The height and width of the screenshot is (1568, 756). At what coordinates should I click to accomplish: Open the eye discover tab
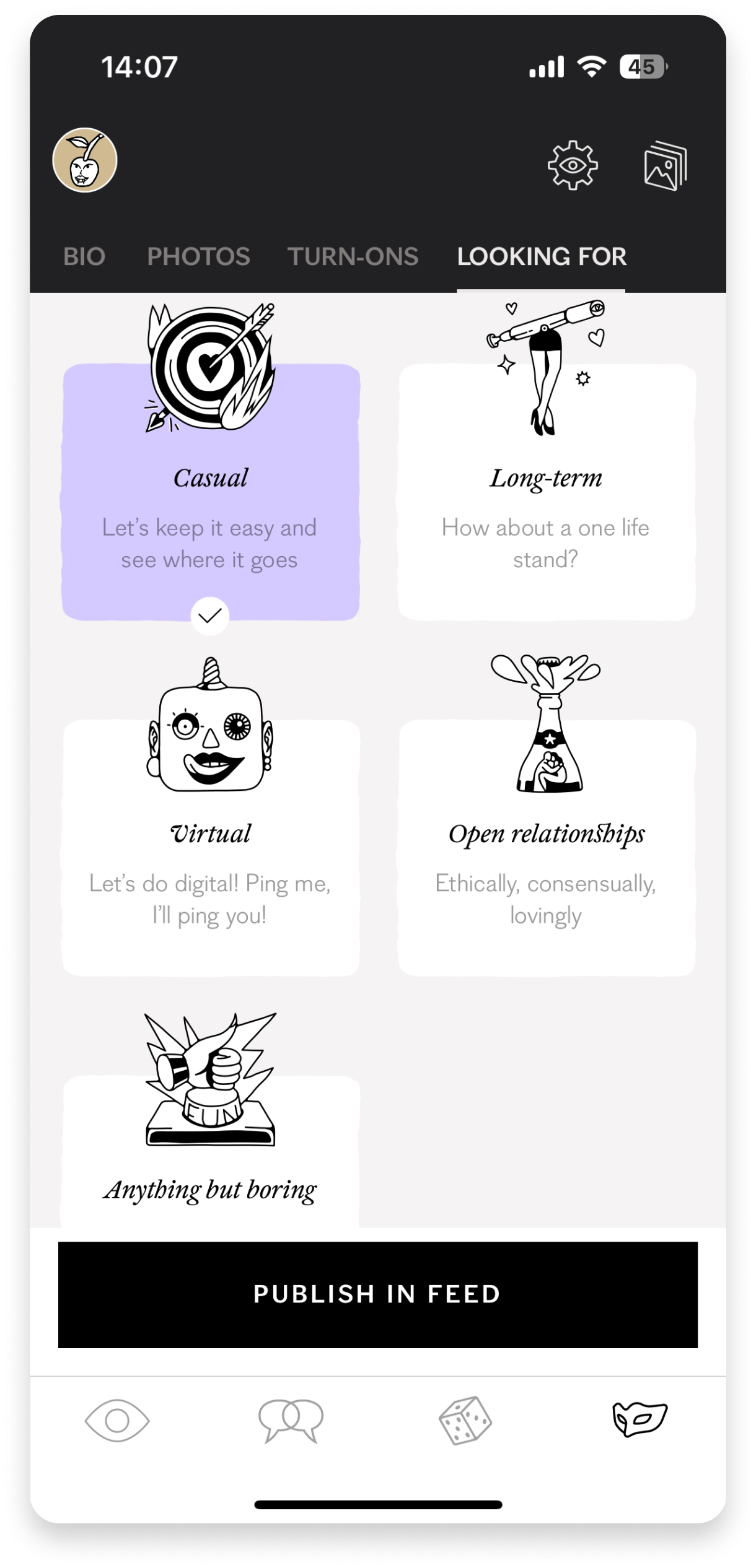tap(117, 1420)
